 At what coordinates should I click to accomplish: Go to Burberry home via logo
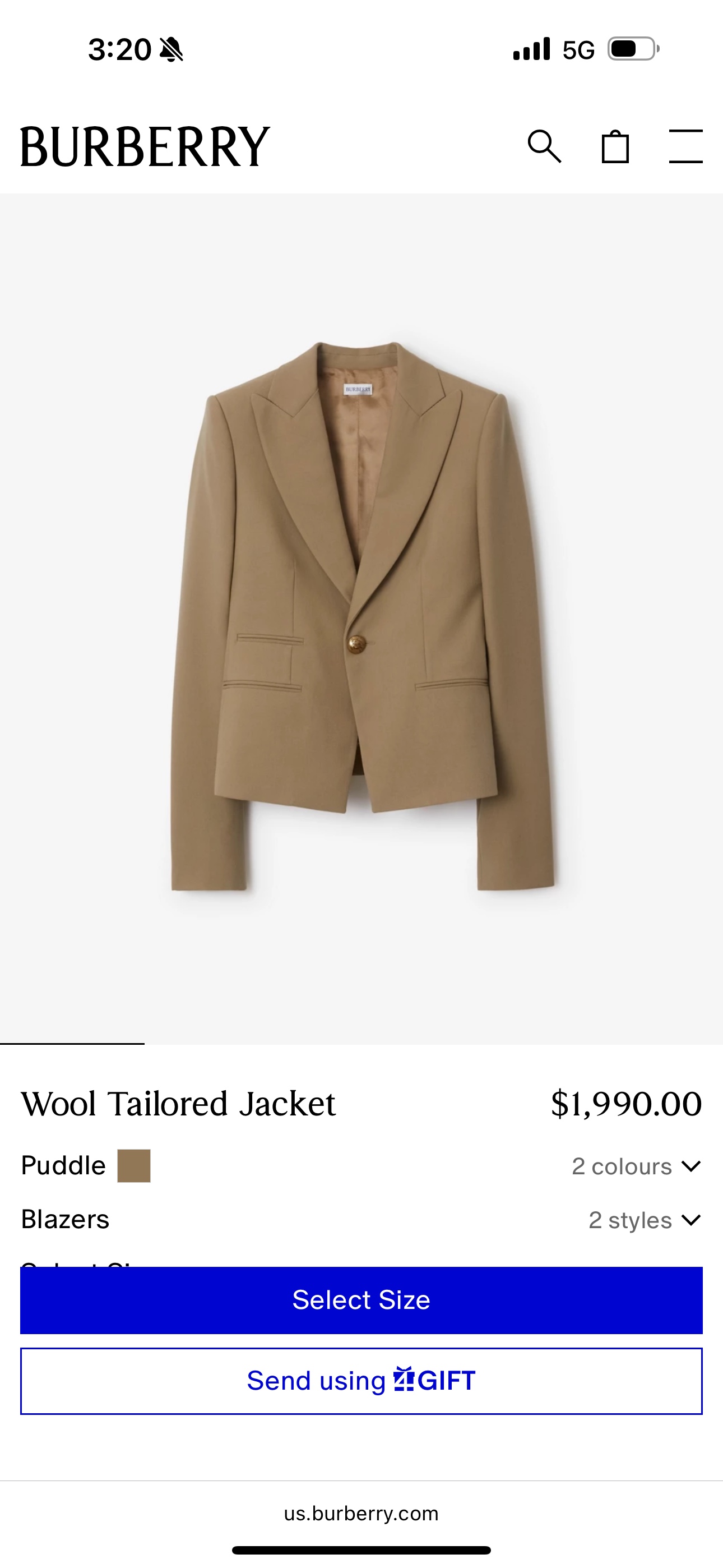tap(145, 147)
